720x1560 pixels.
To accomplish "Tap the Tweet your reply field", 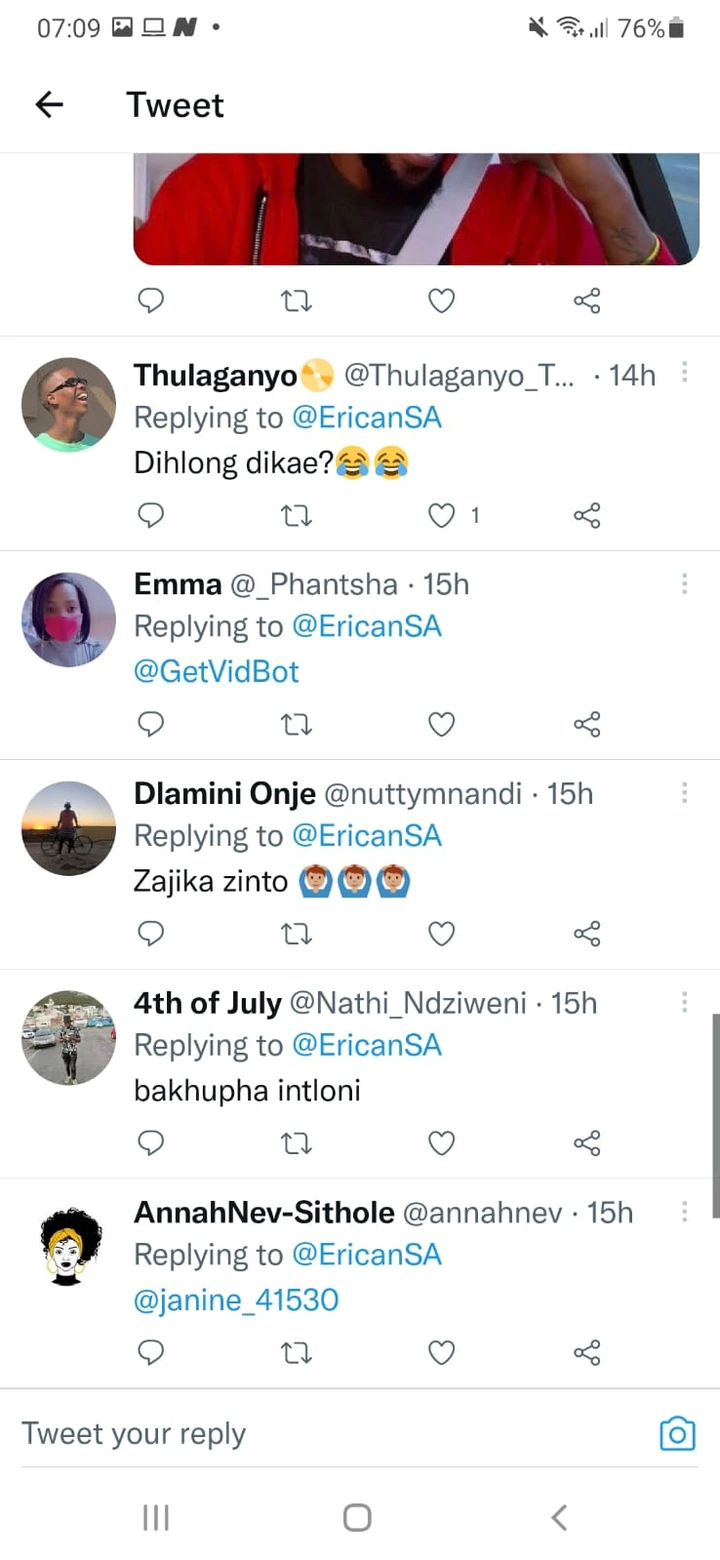I will [330, 1434].
